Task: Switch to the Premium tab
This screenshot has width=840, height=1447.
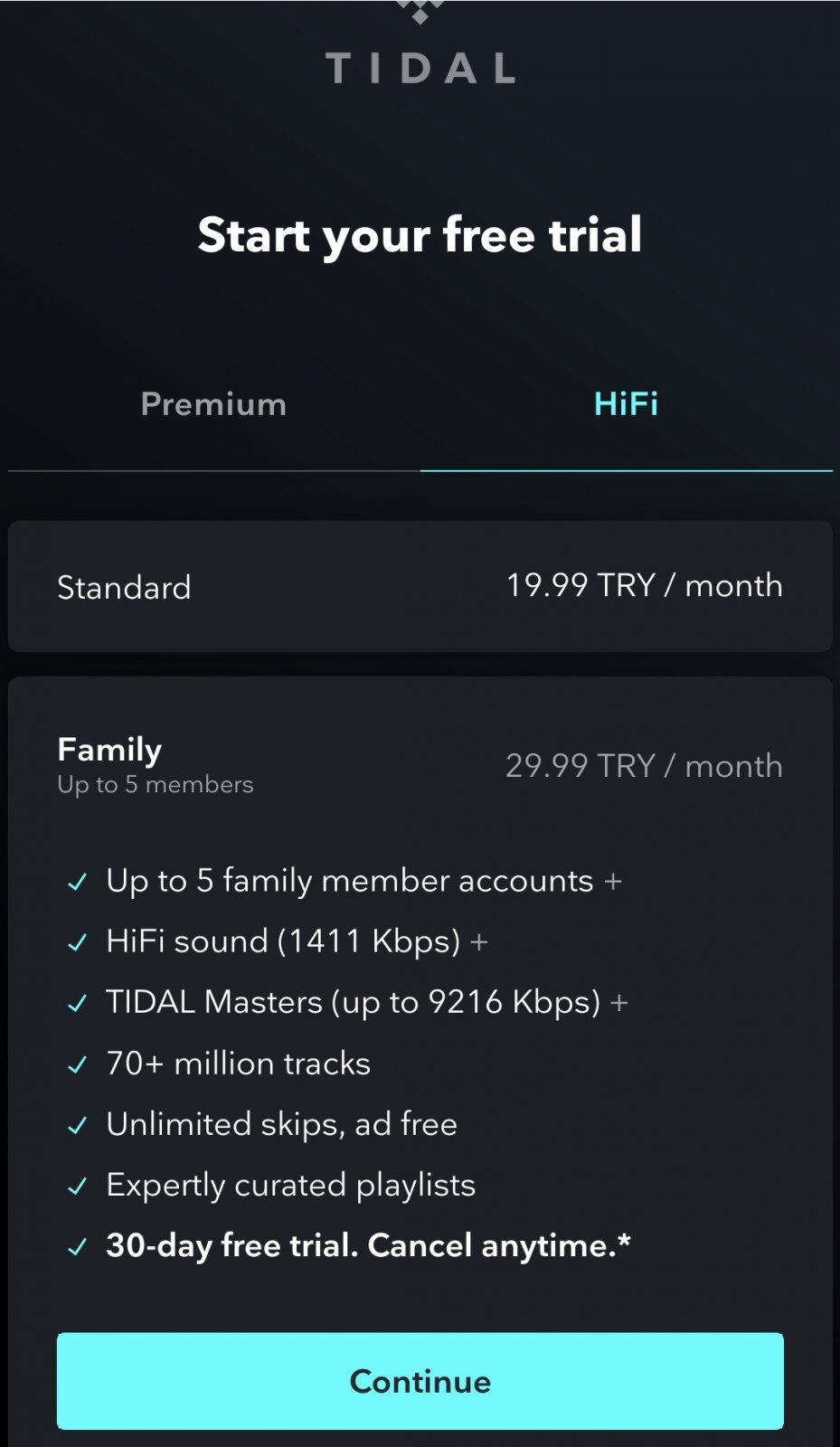Action: point(213,404)
